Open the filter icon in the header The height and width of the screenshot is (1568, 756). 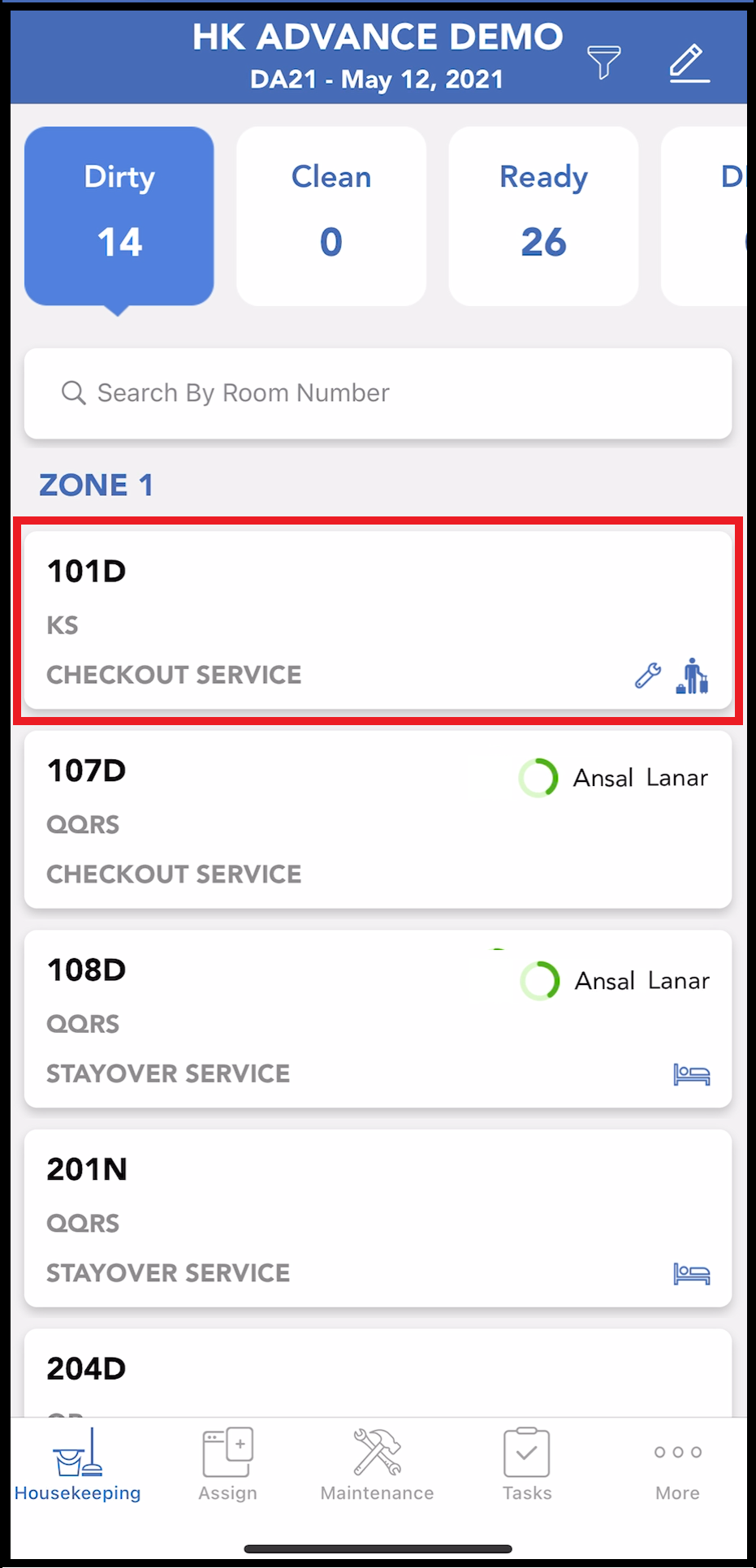(x=604, y=63)
